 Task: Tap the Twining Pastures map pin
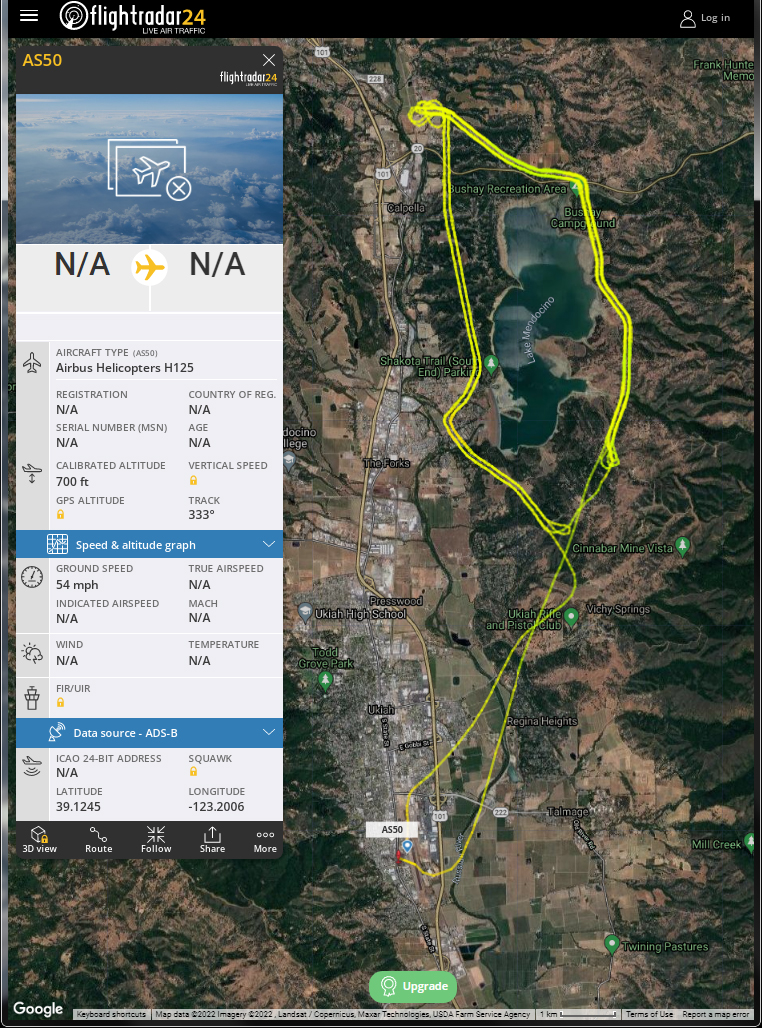pyautogui.click(x=612, y=943)
